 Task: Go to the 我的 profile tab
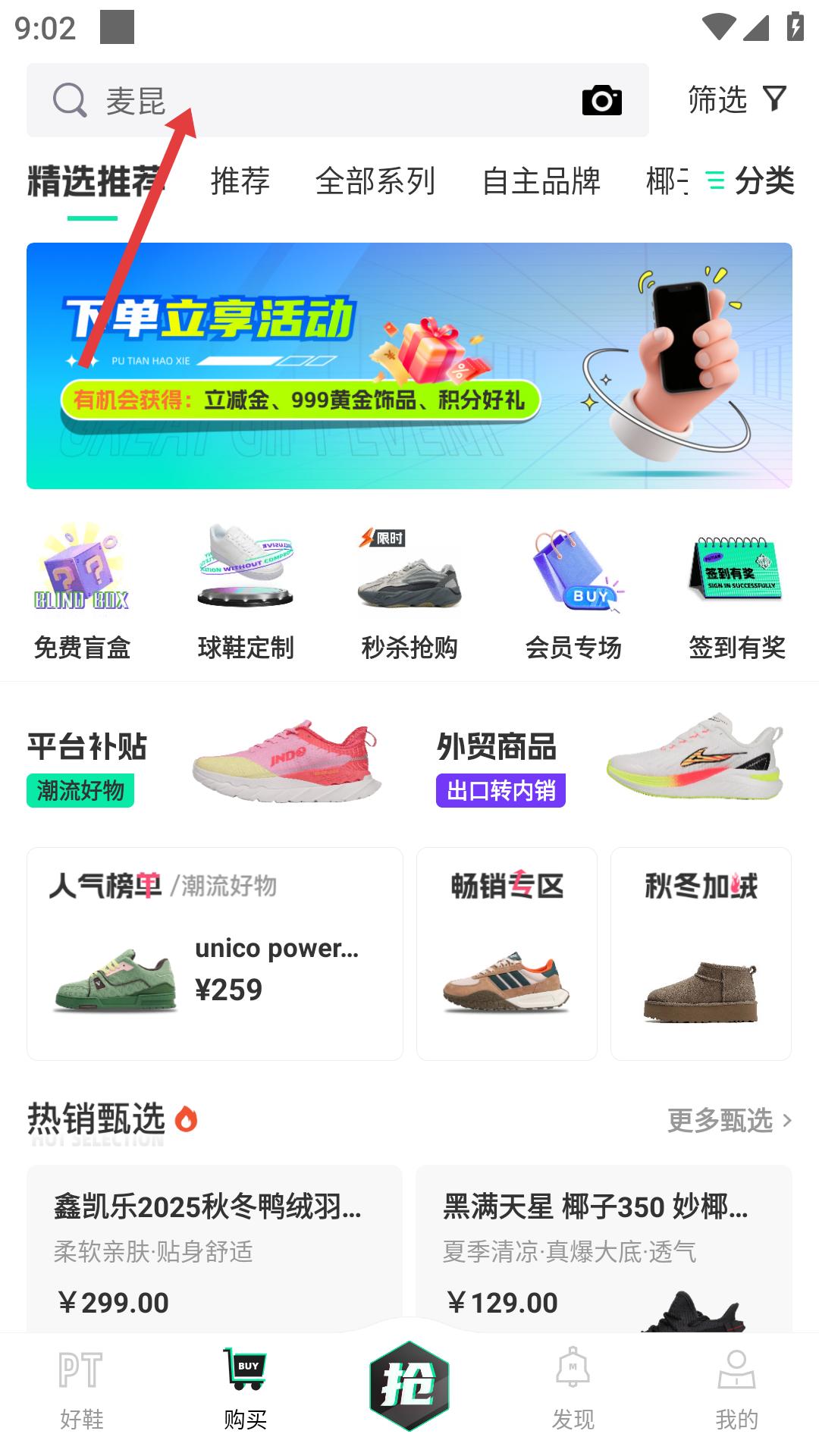[736, 1389]
